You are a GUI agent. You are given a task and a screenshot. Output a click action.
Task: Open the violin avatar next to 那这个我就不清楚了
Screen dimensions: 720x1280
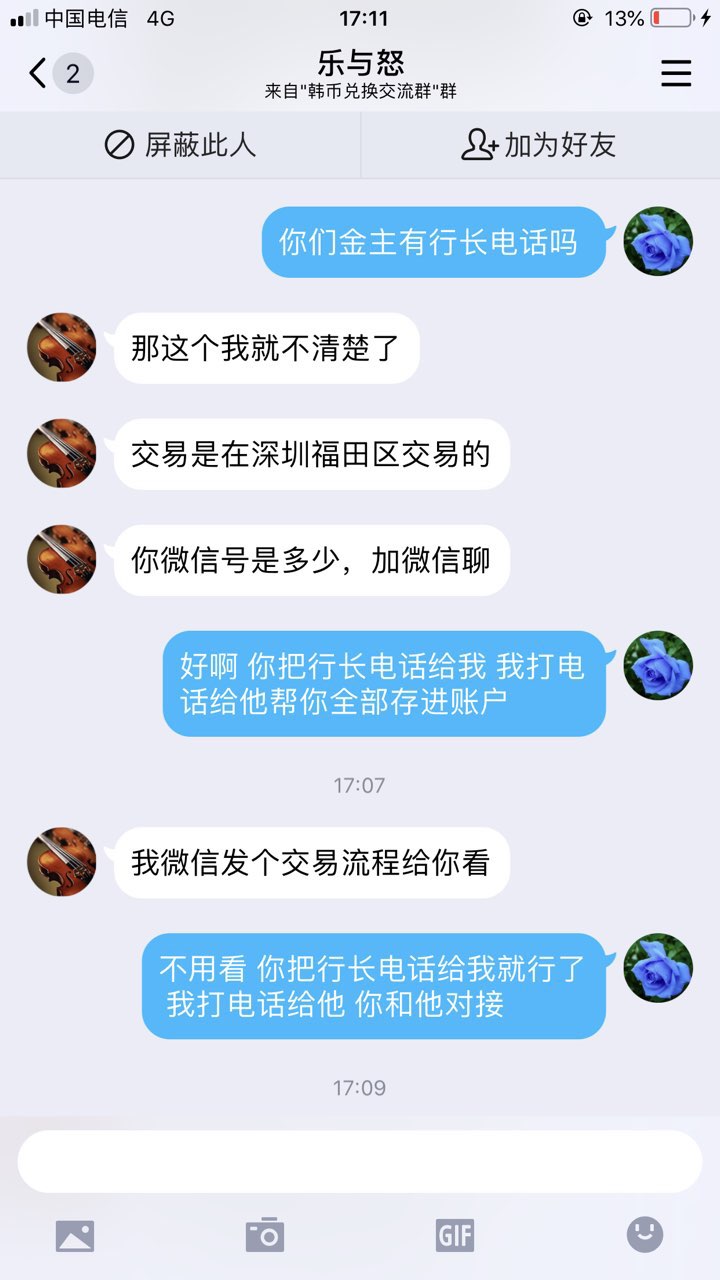click(x=62, y=348)
